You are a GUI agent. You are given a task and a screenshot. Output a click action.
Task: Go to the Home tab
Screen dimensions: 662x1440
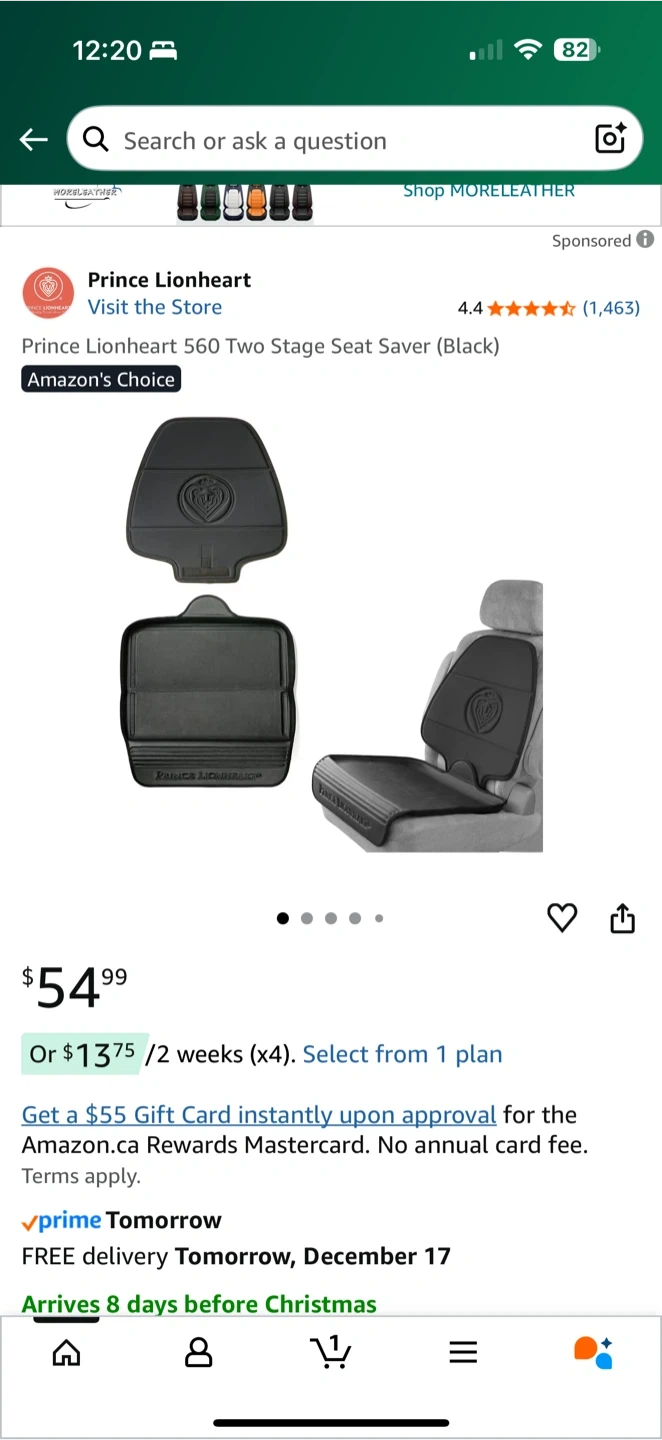click(x=66, y=1353)
